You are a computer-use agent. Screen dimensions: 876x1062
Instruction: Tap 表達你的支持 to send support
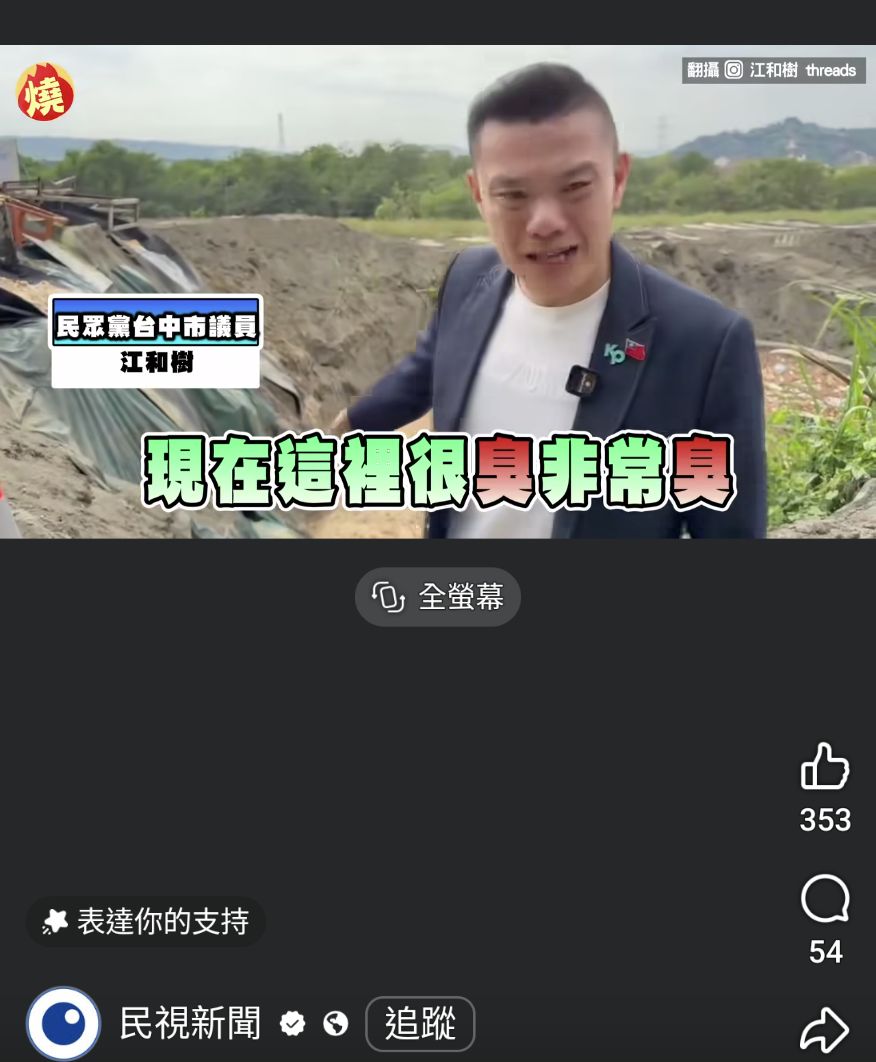(x=146, y=921)
